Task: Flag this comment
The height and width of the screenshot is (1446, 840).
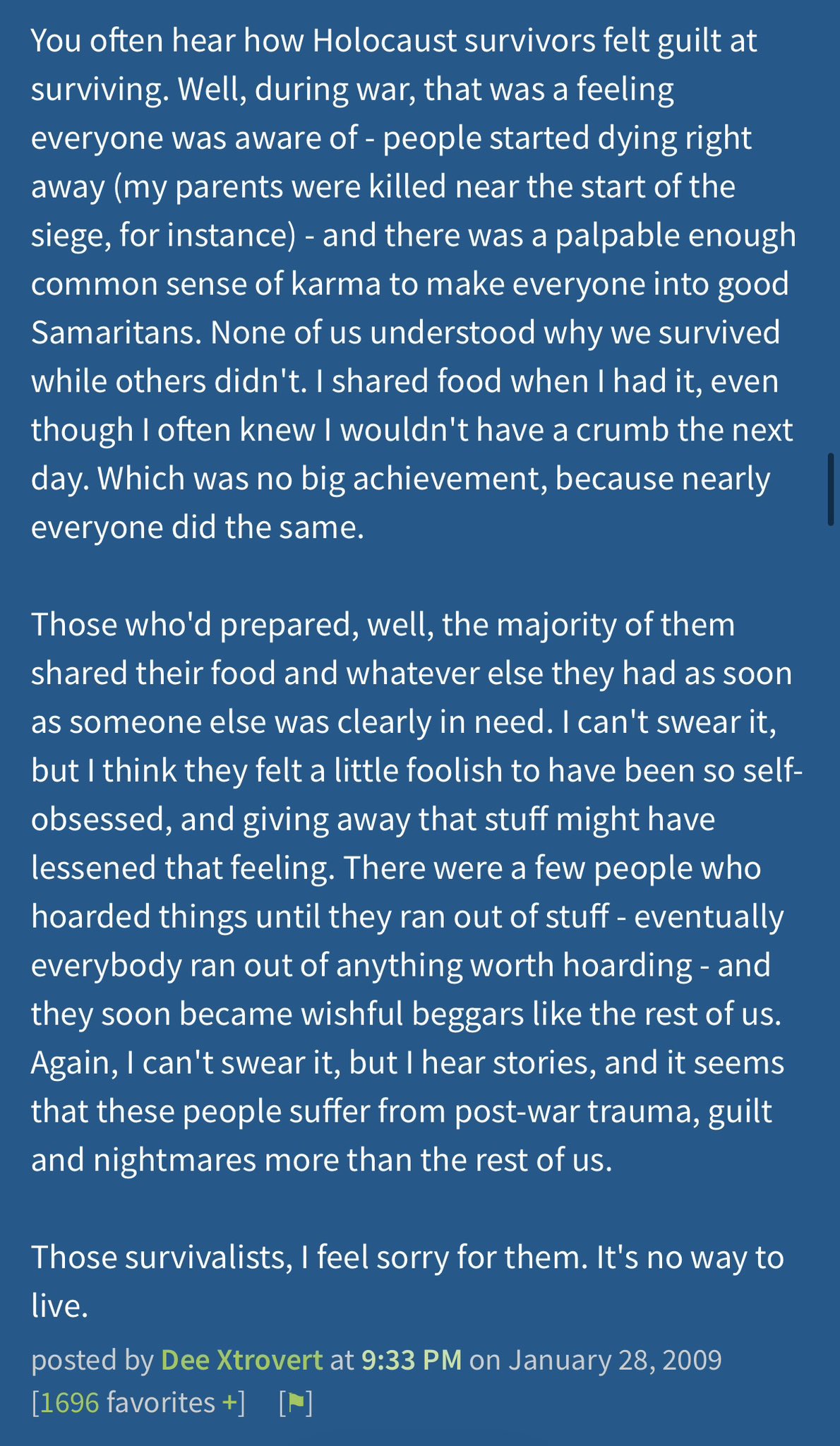Action: point(296,1403)
